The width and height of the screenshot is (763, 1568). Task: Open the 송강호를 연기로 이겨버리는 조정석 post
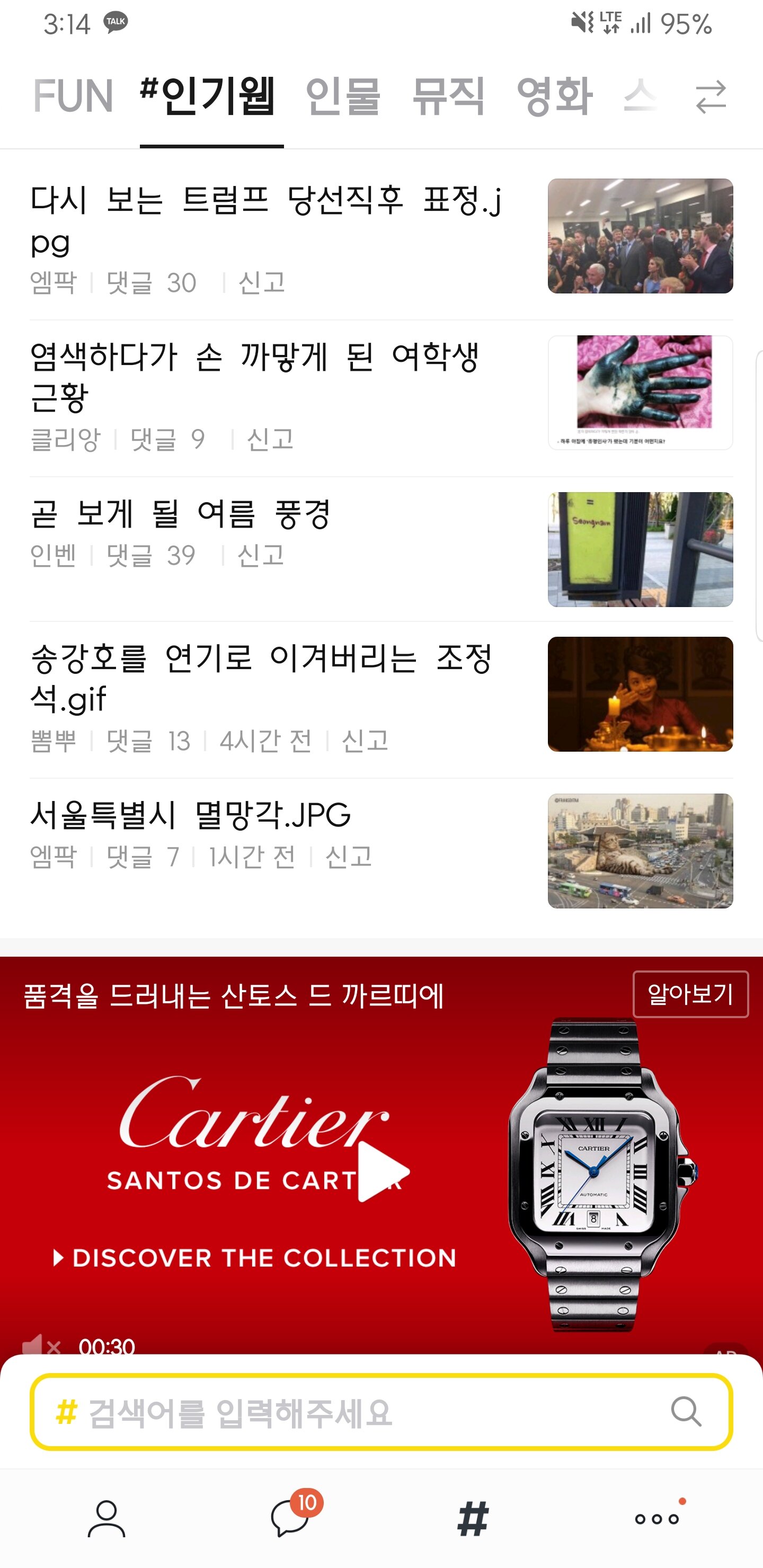click(262, 678)
